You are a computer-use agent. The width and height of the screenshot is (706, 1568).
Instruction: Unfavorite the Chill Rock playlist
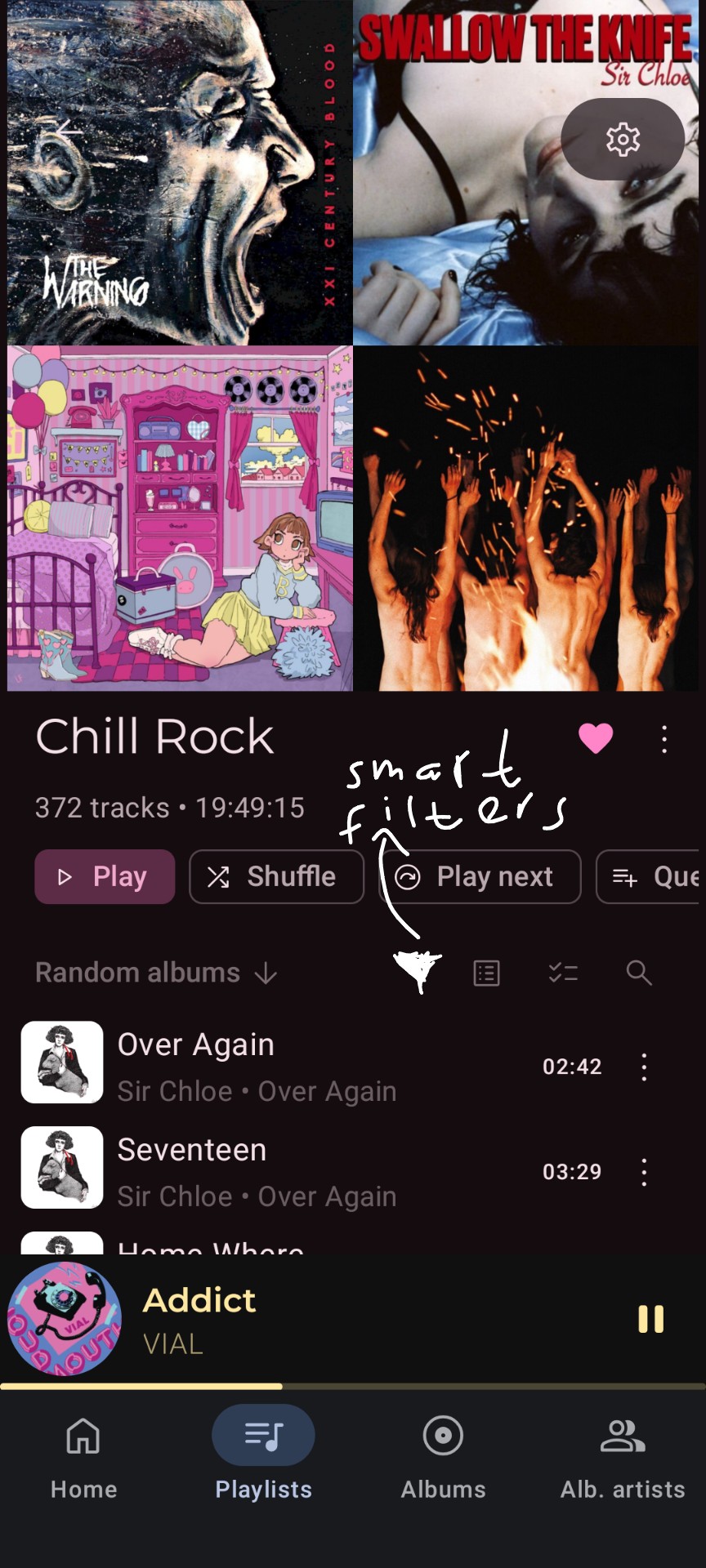[596, 738]
